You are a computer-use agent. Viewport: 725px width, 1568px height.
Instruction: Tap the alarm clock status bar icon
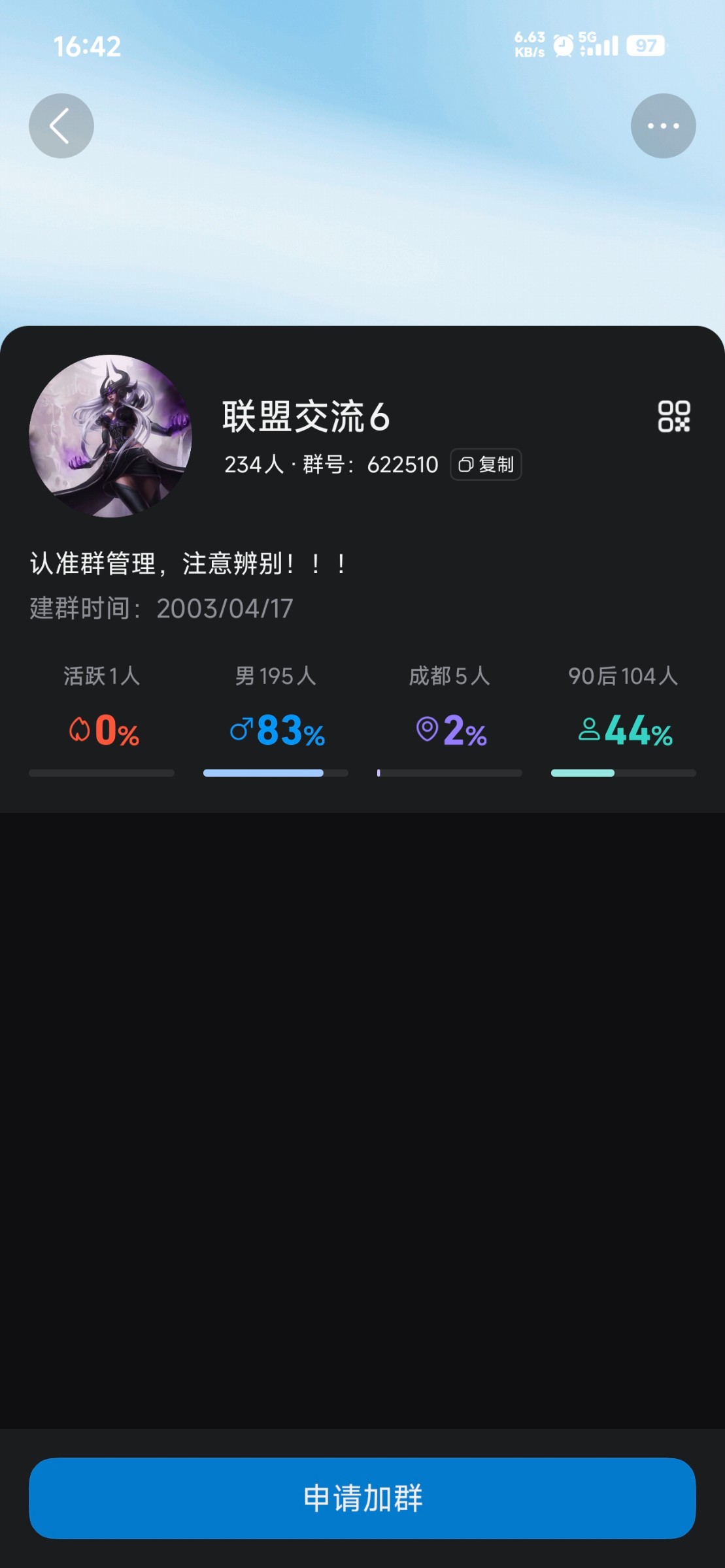(x=562, y=44)
